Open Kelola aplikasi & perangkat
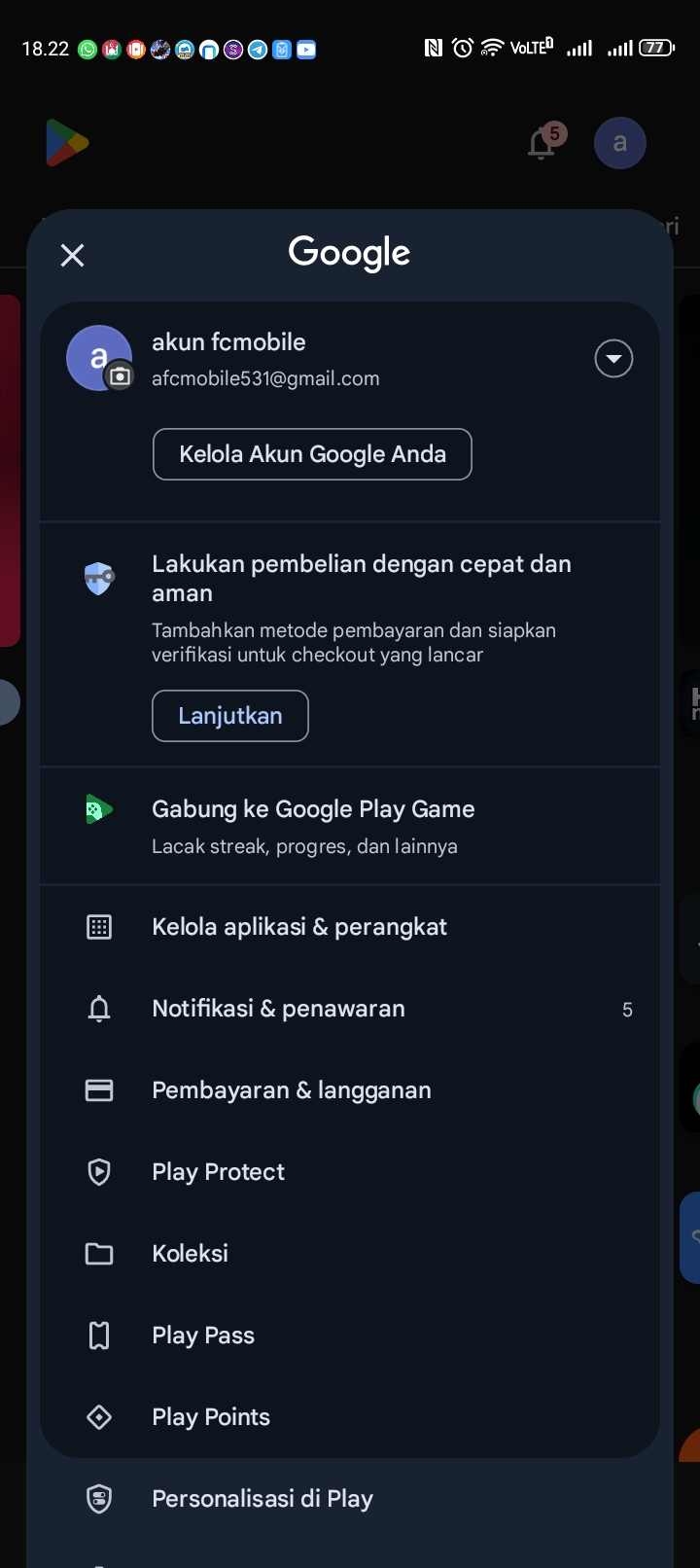 [x=299, y=927]
